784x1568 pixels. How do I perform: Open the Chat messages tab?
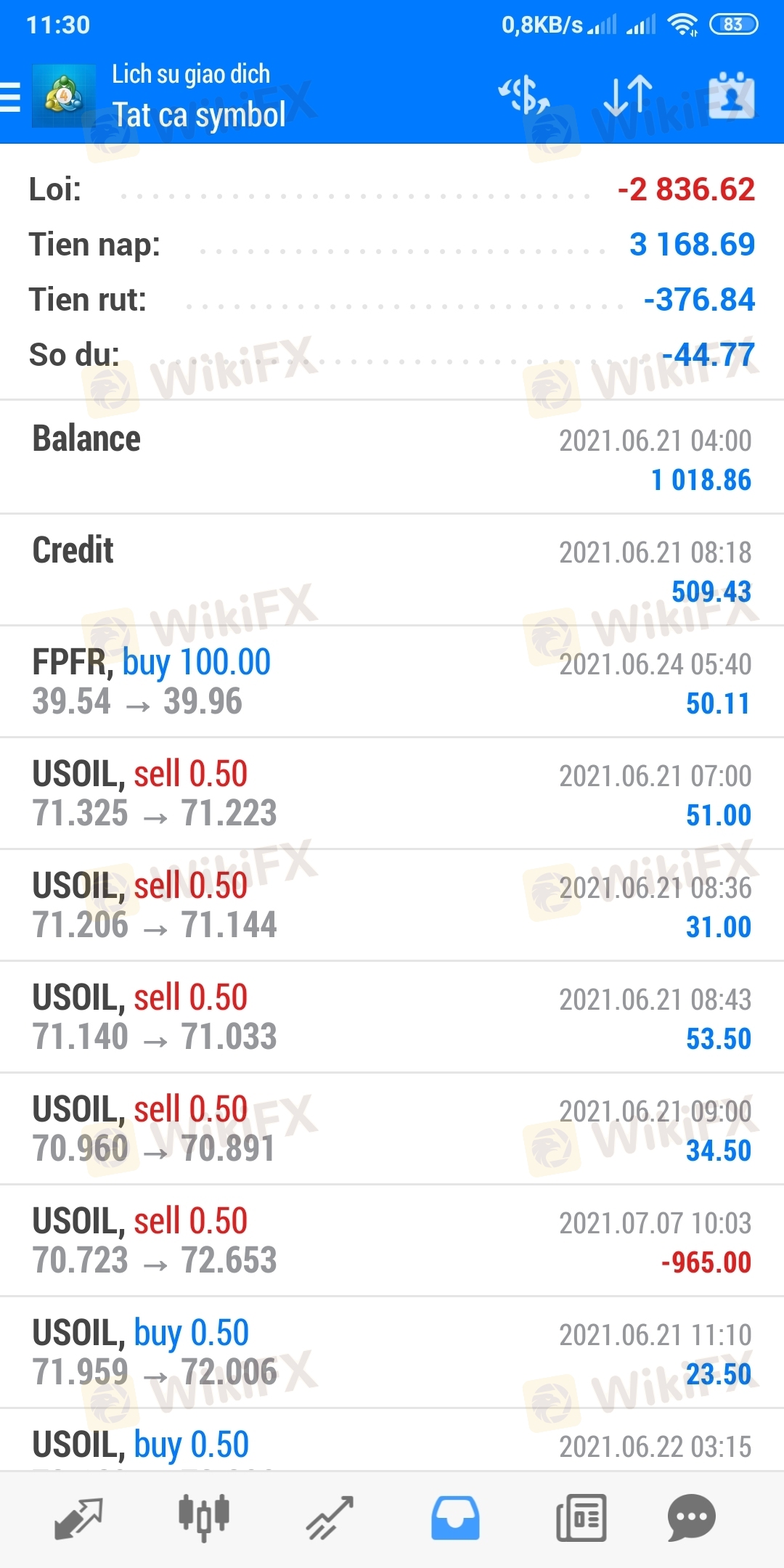691,1517
